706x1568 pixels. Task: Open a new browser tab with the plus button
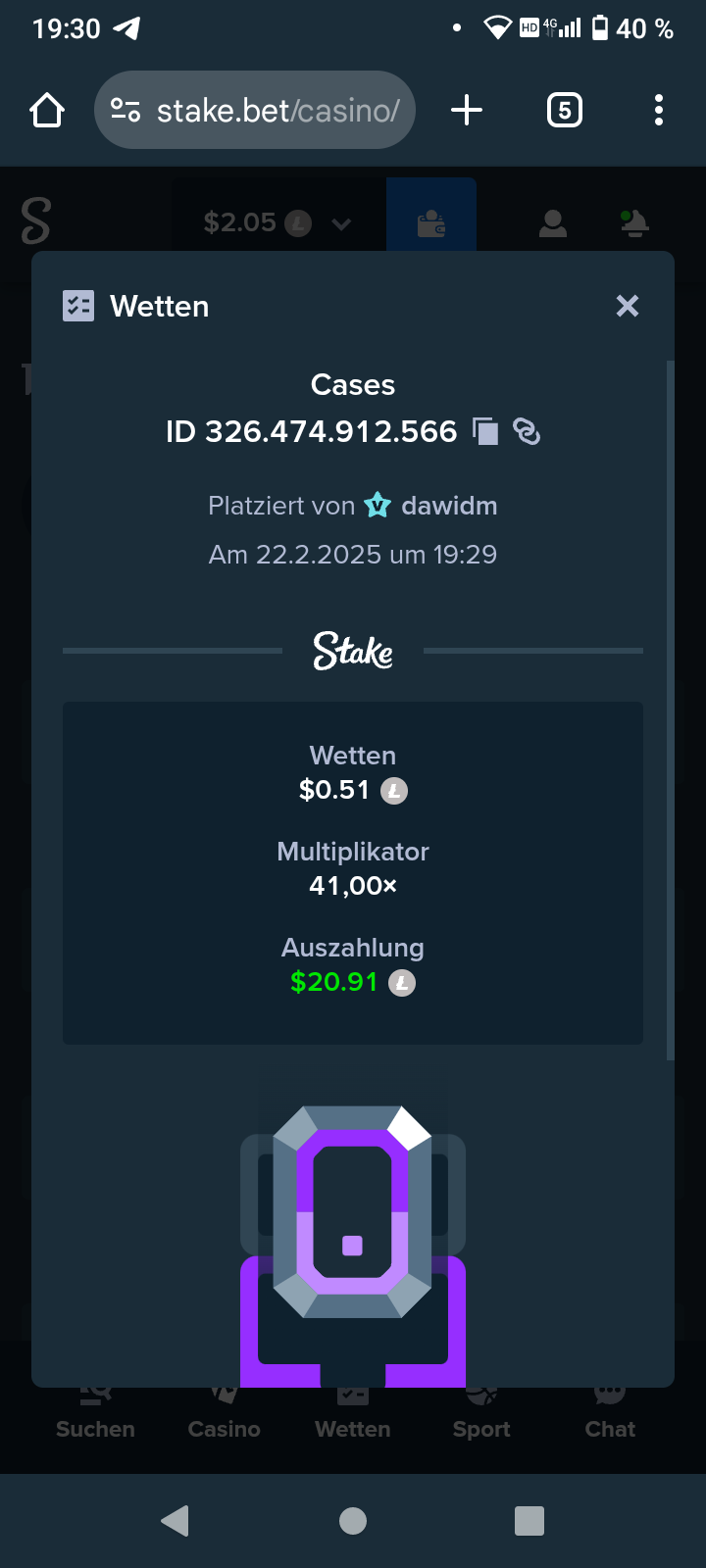pyautogui.click(x=467, y=110)
